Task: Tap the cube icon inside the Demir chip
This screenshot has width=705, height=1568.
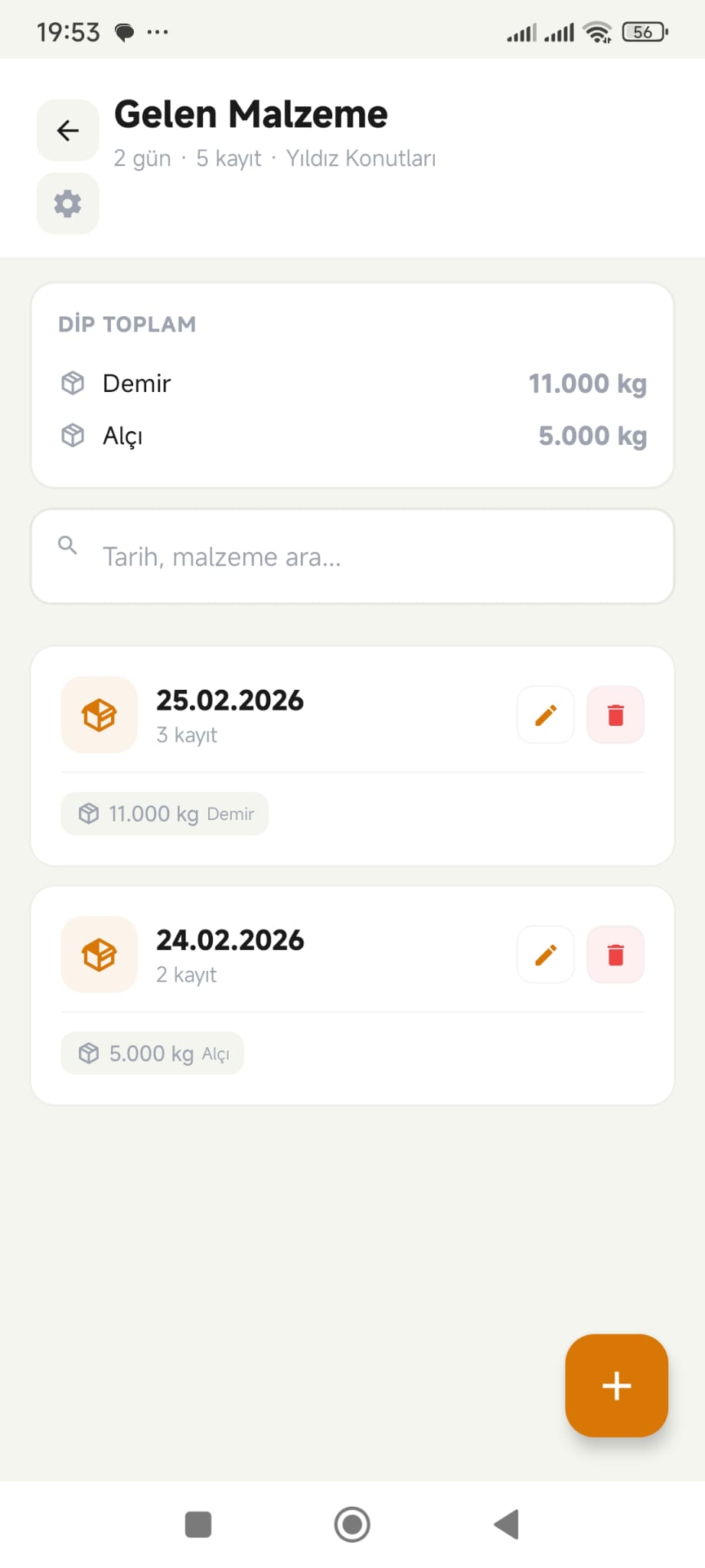Action: click(90, 813)
